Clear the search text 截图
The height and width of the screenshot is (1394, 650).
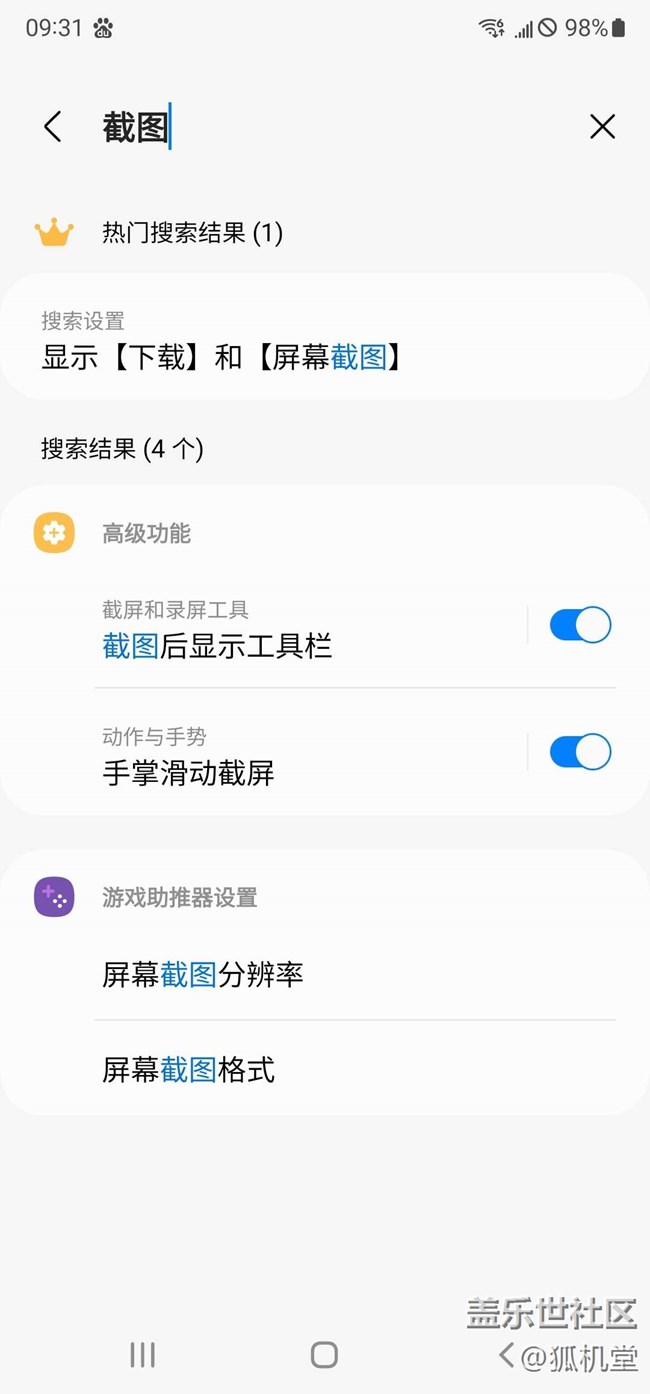602,127
